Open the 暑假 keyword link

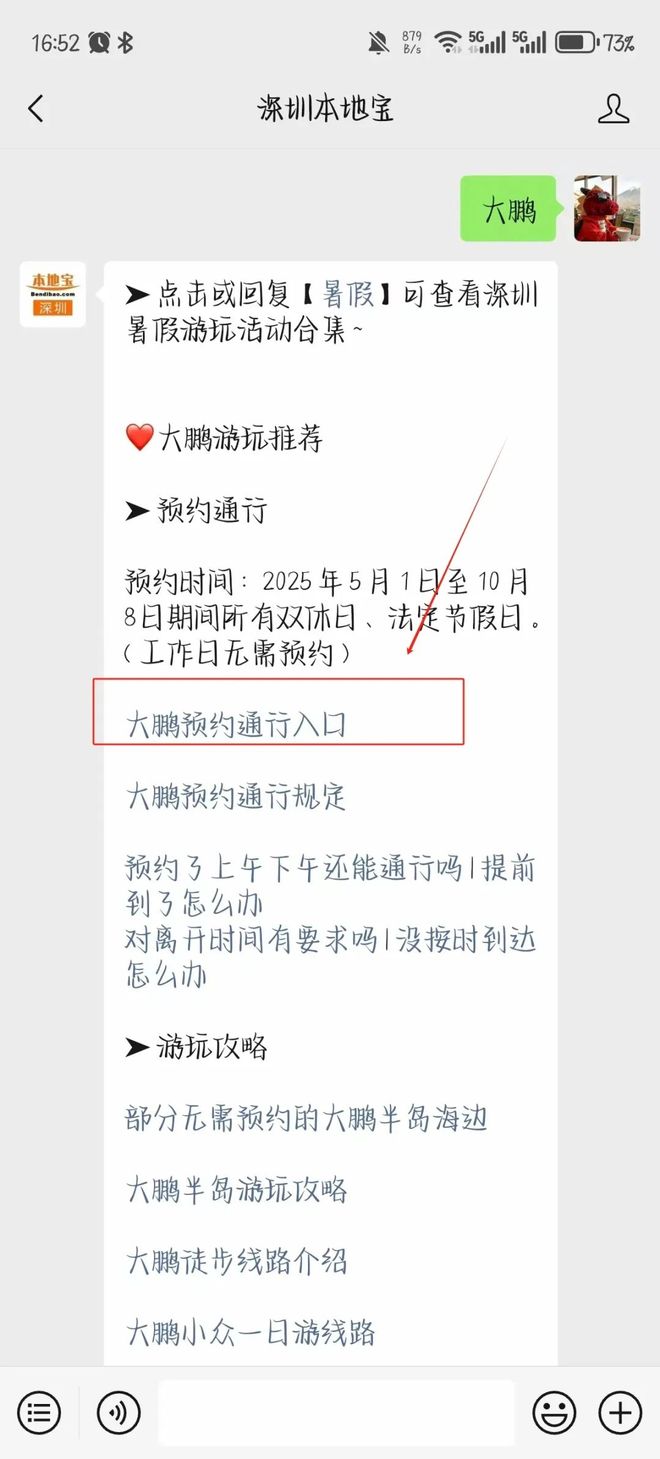(347, 294)
